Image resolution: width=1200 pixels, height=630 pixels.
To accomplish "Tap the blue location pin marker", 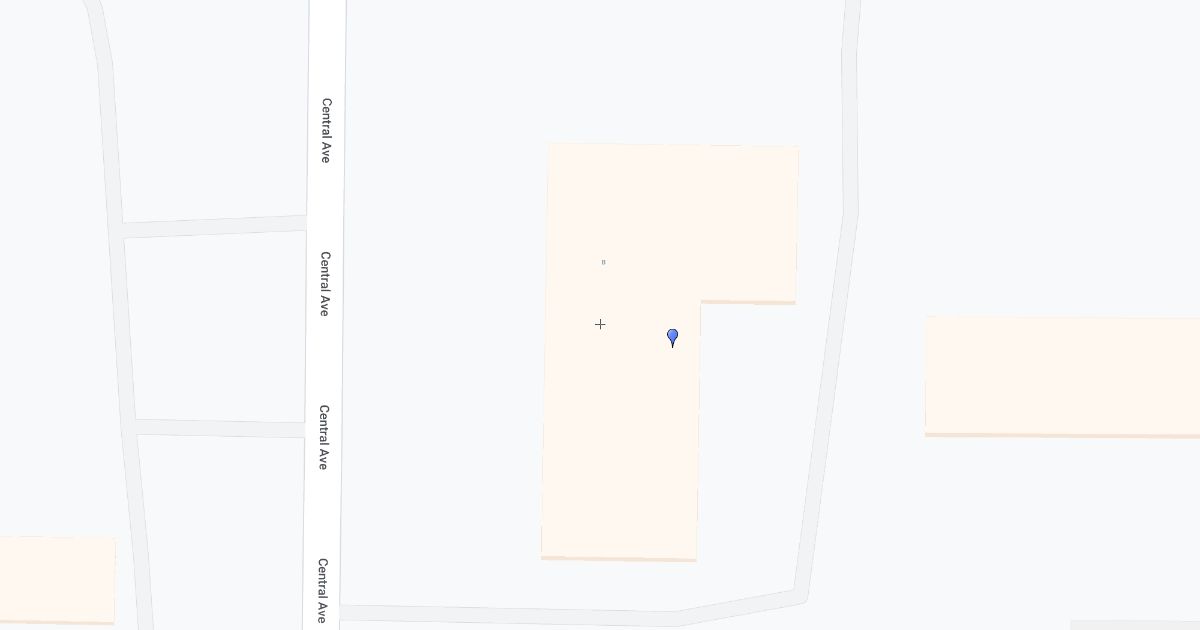I will pos(672,337).
